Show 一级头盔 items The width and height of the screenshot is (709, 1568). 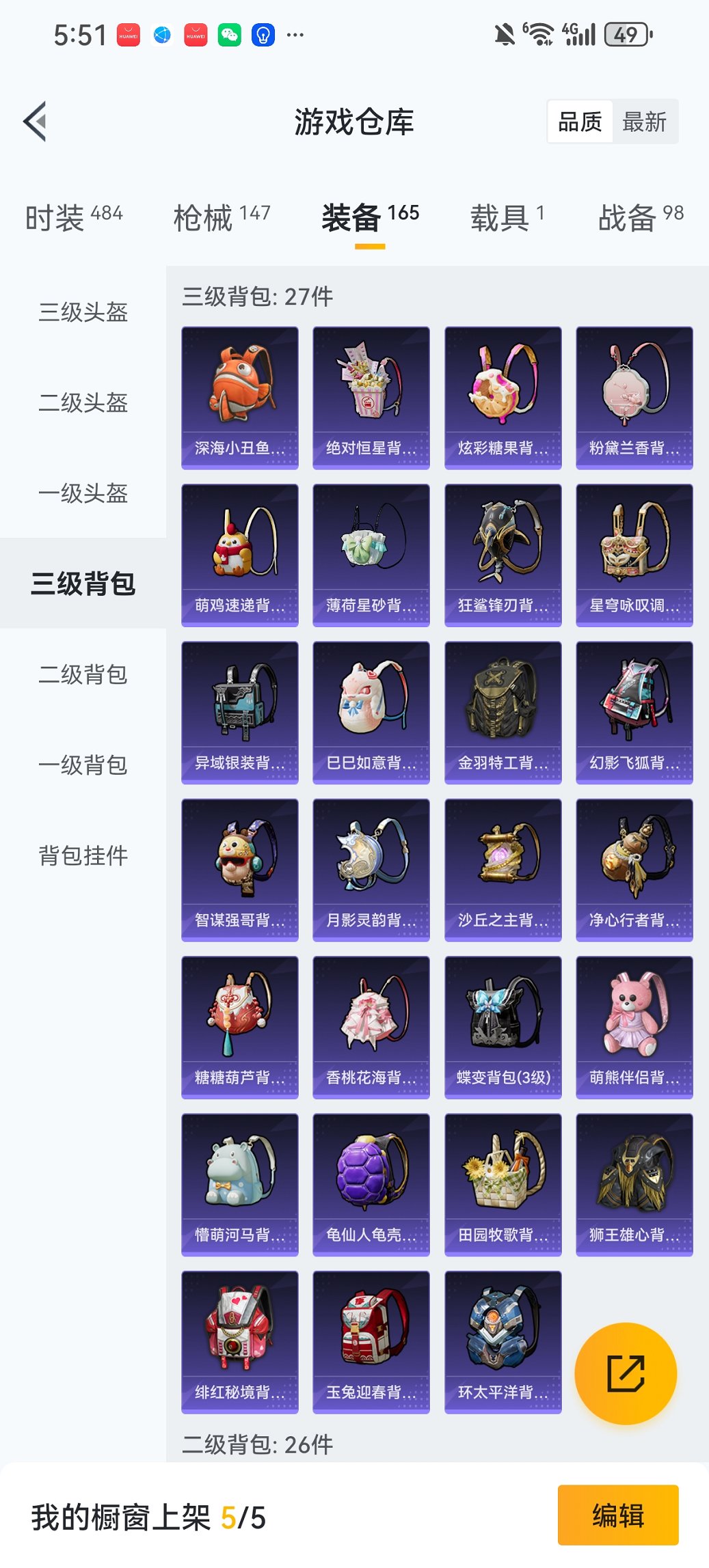[x=83, y=493]
